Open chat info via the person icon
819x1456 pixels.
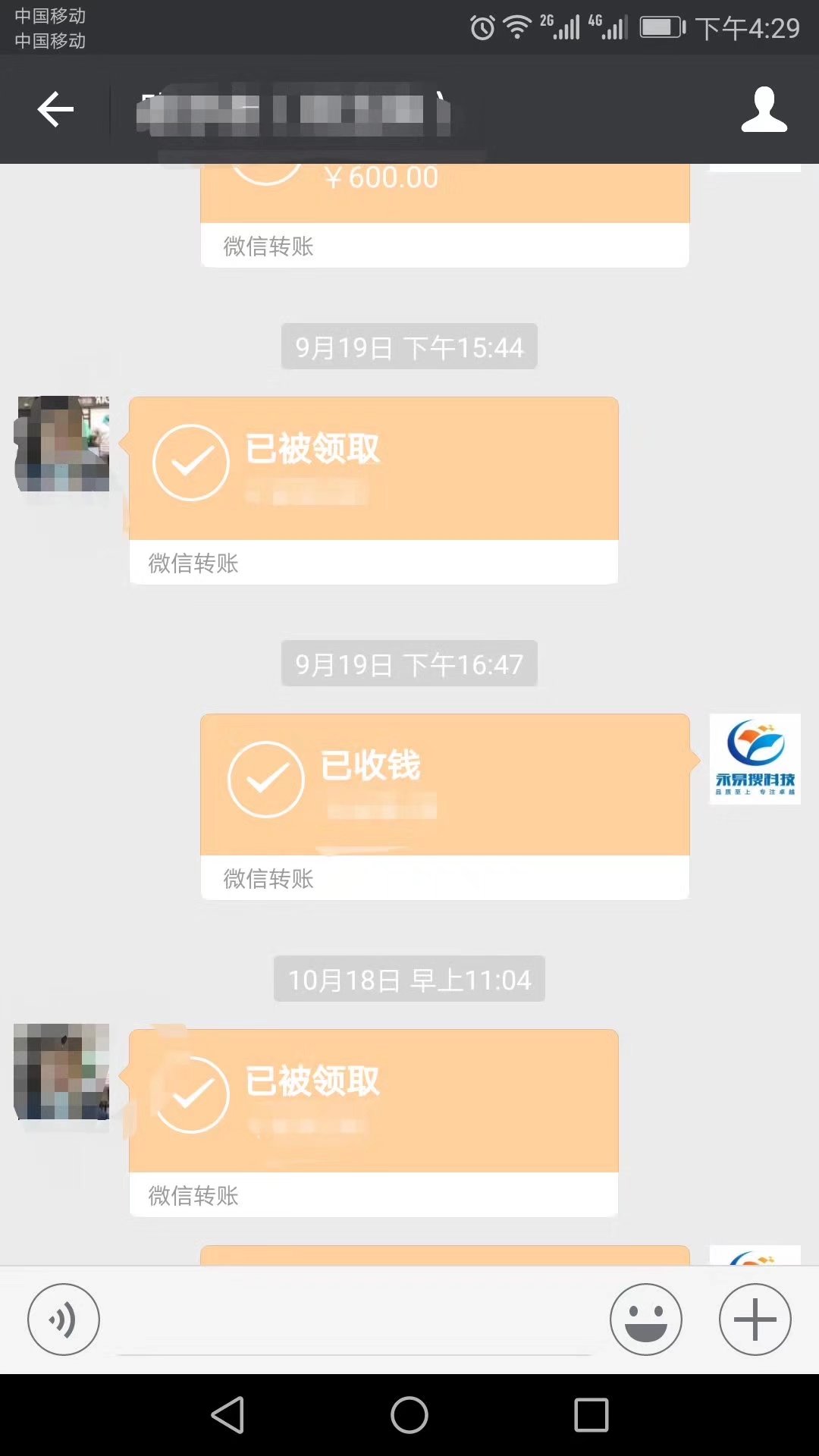[764, 110]
